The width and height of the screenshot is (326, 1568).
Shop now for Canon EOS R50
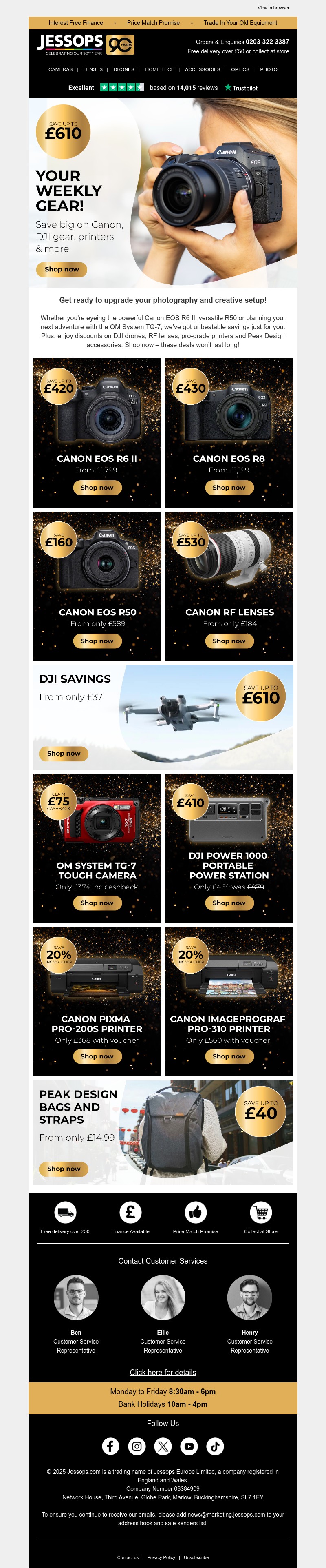97,641
